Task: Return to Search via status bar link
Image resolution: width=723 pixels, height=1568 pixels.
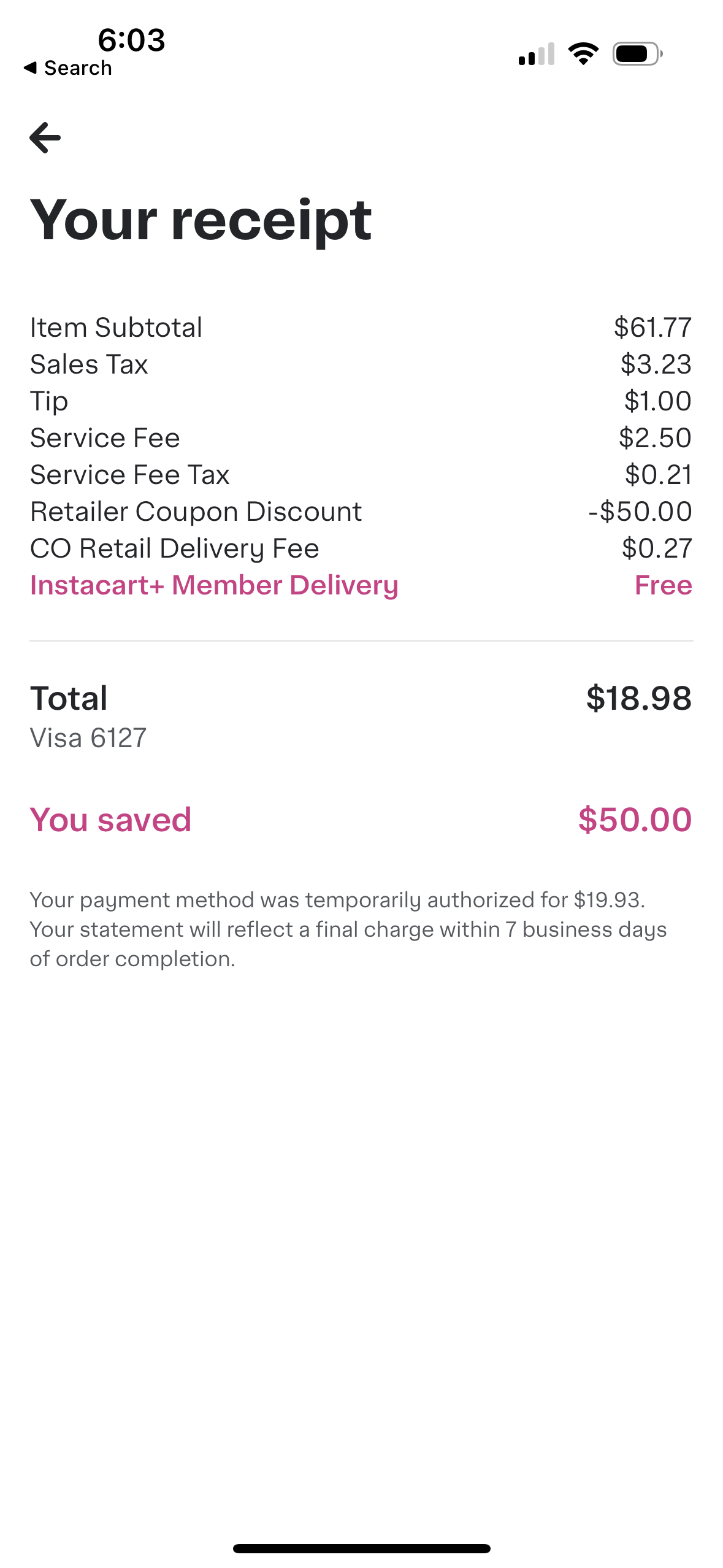Action: (68, 68)
